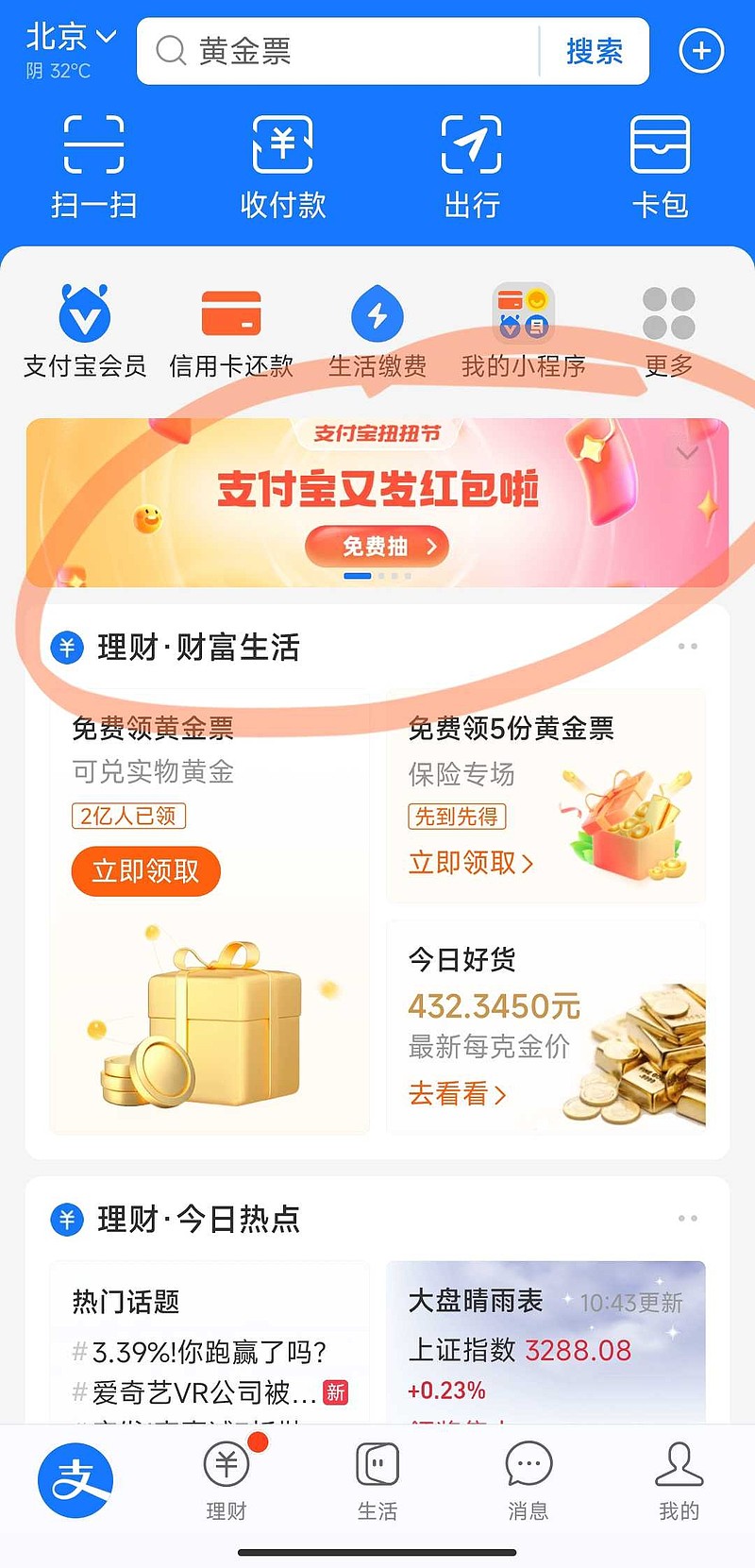Tap the plus icon beside search
Image resolution: width=755 pixels, height=1568 pixels.
[x=700, y=52]
